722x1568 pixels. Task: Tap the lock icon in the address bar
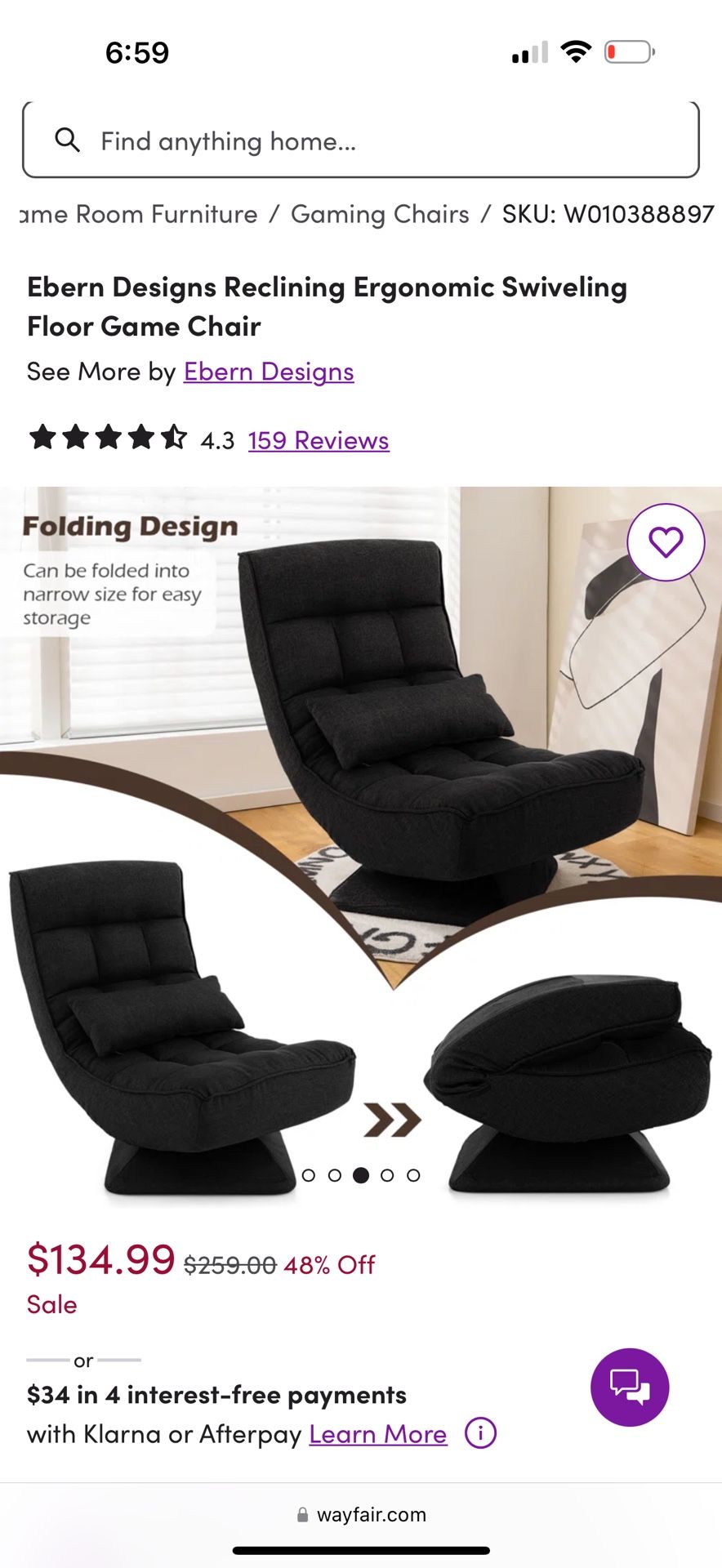click(303, 1515)
